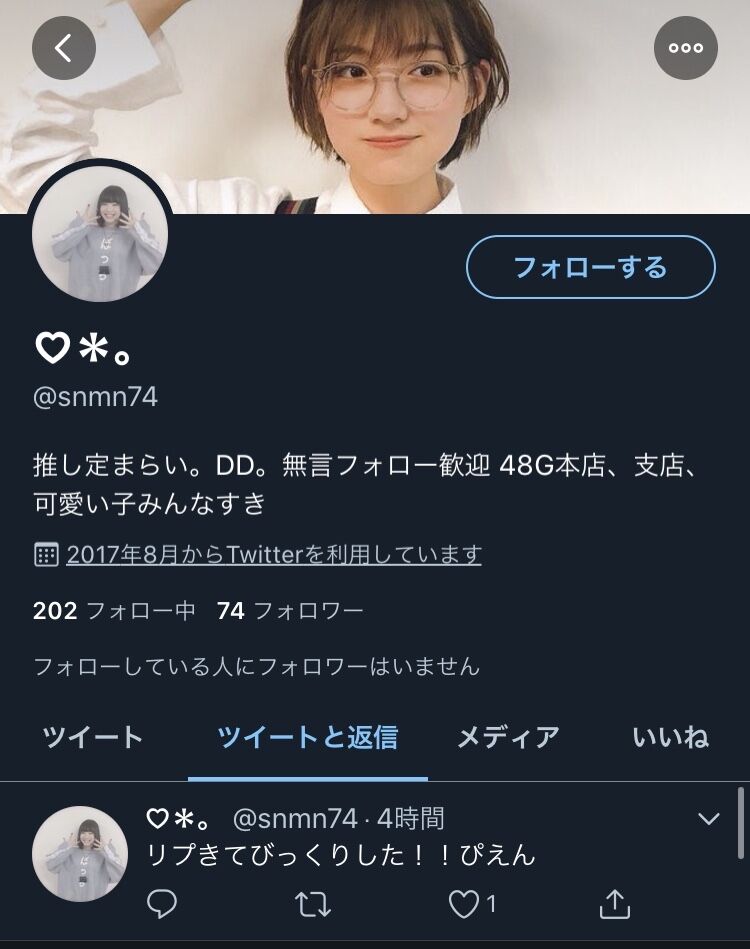
Task: View the 202 フォロー中 following list
Action: pos(114,611)
